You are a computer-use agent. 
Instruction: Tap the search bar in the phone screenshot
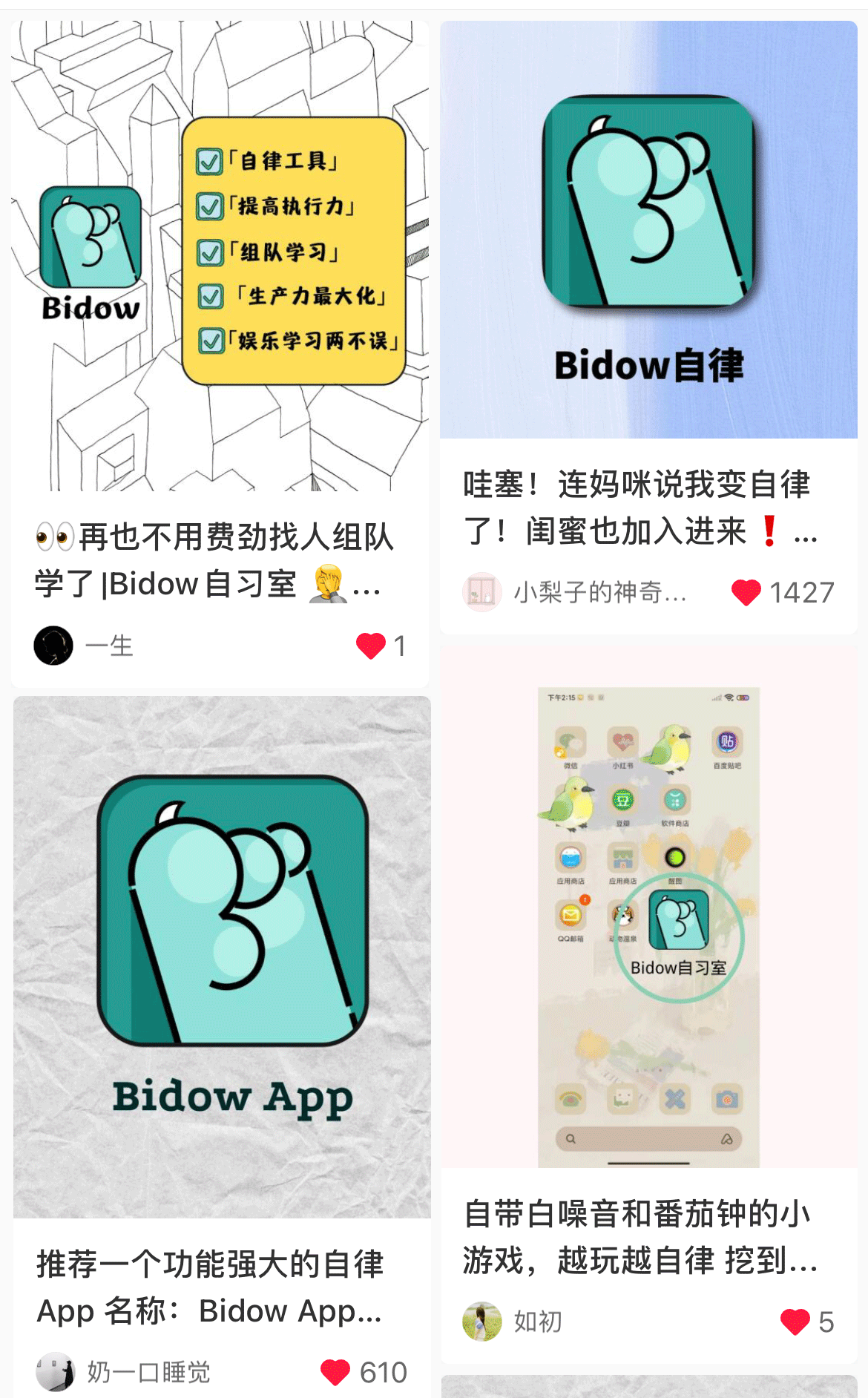[648, 1138]
